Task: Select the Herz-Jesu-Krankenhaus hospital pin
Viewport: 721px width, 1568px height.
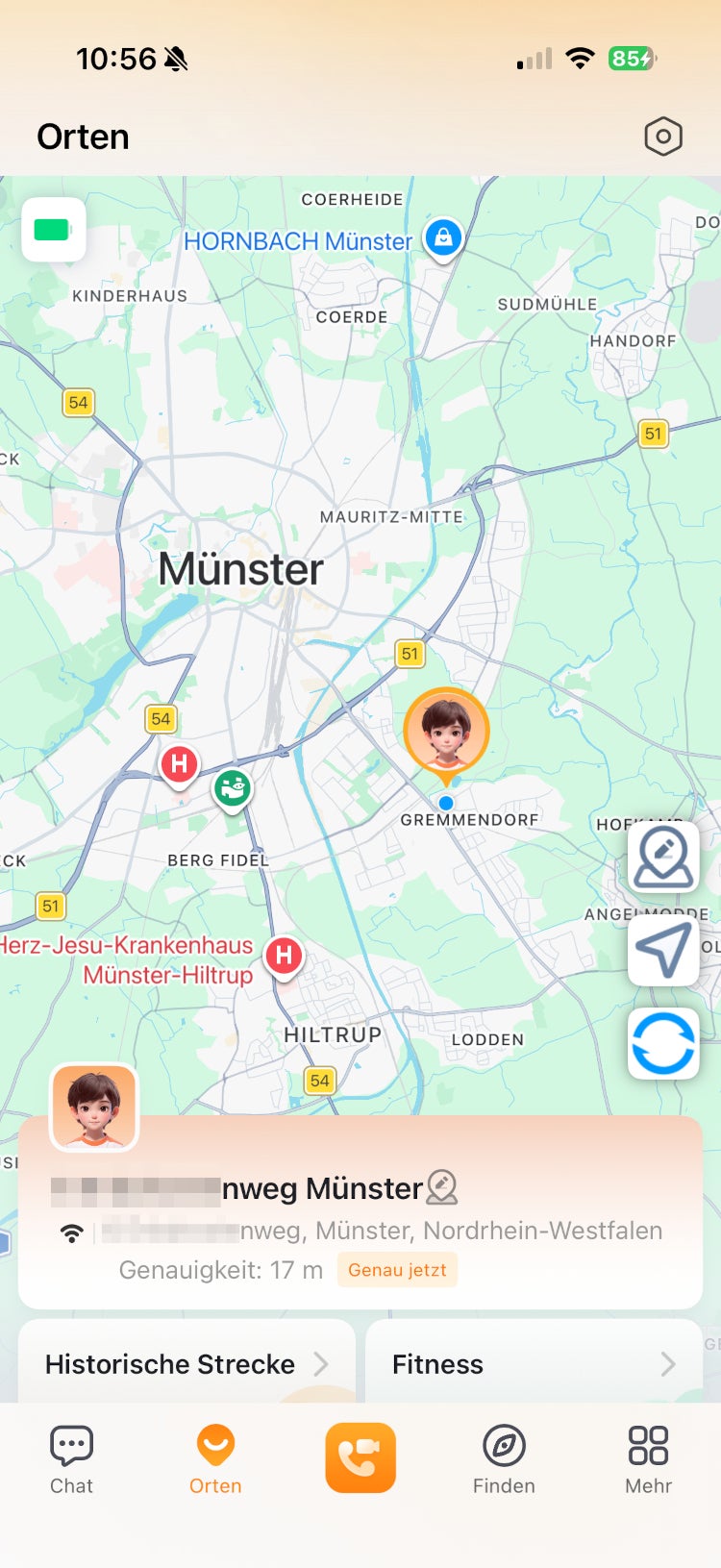Action: [284, 958]
